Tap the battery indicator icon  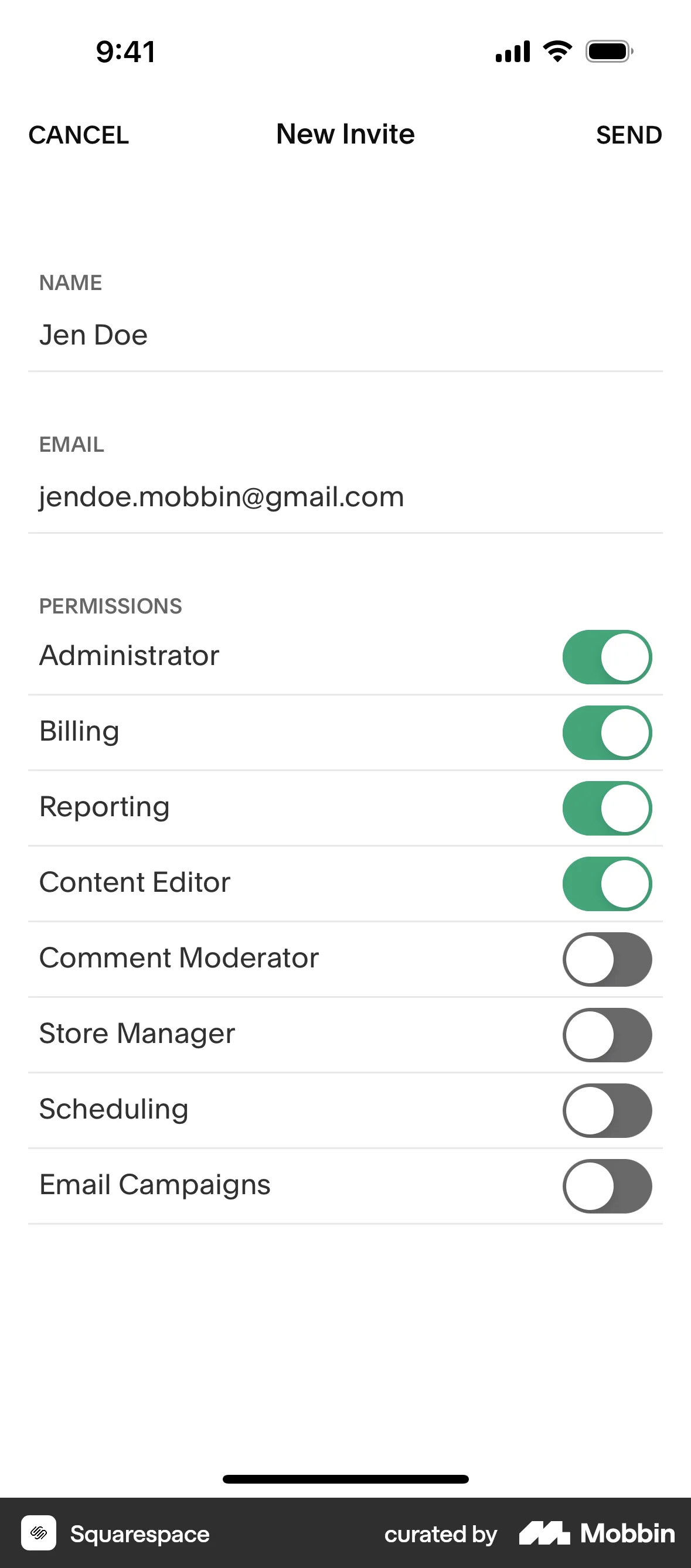pyautogui.click(x=608, y=51)
